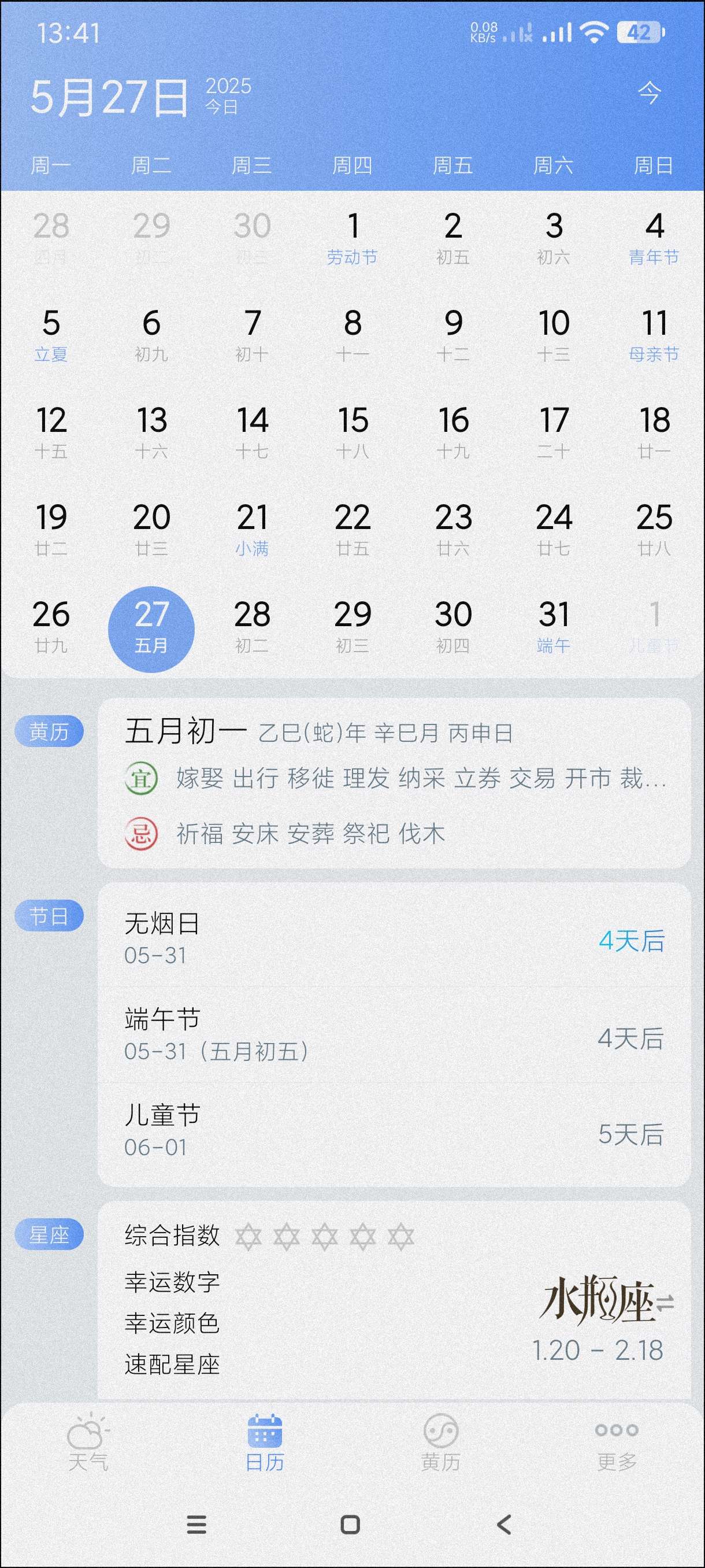Viewport: 705px width, 1568px height.
Task: Select the greyed June 1 儿童节 date
Action: tap(654, 626)
